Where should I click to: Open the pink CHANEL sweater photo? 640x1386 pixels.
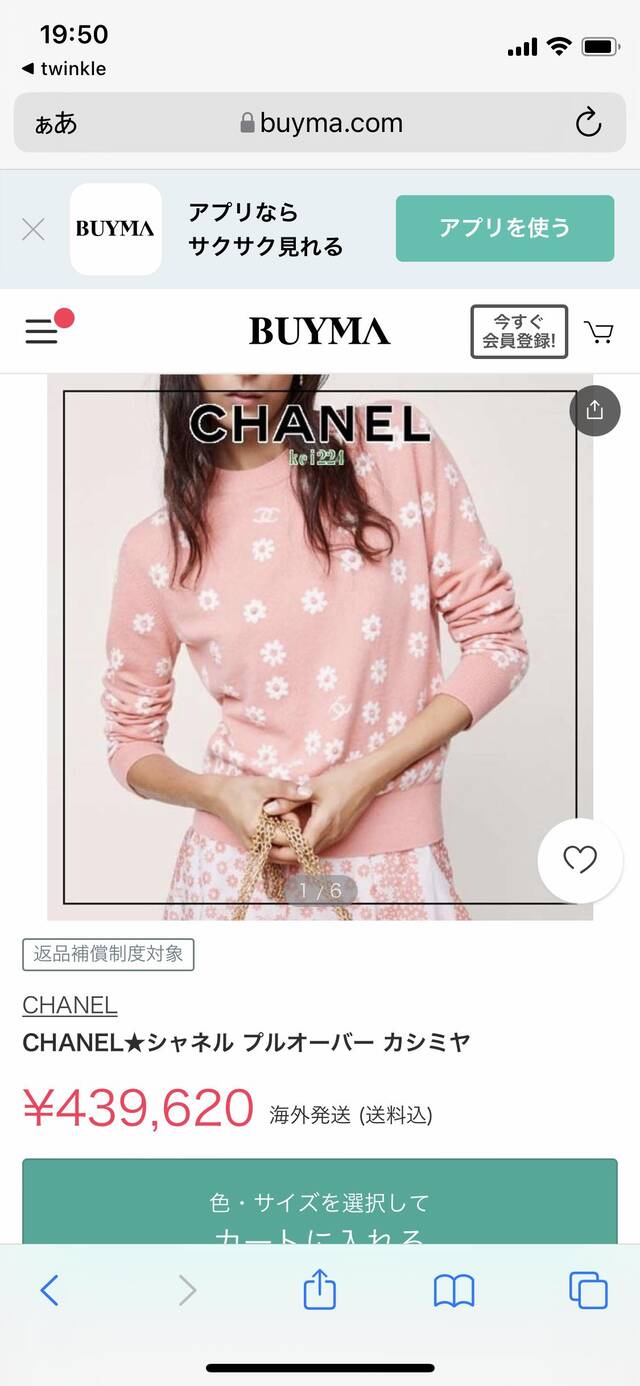pyautogui.click(x=320, y=640)
